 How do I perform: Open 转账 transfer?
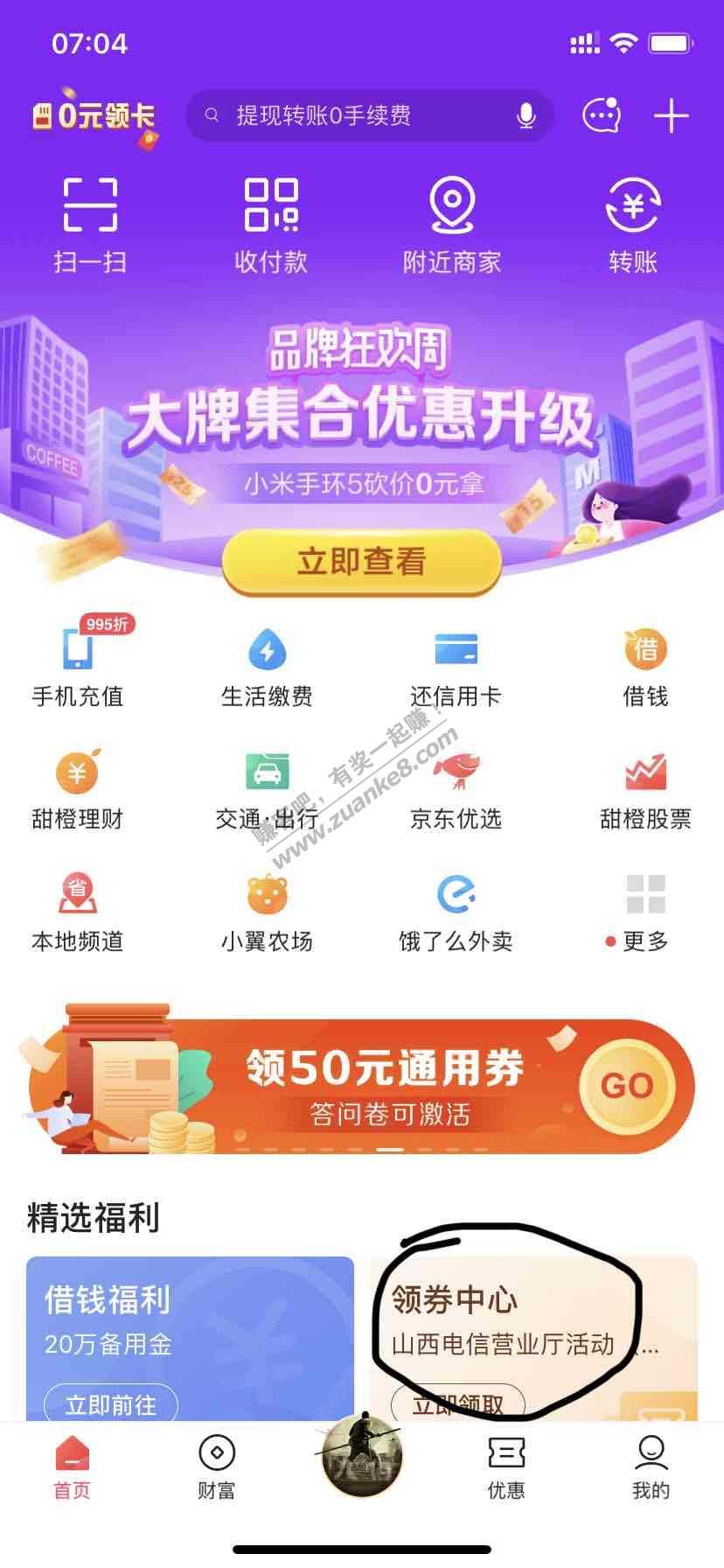coord(632,223)
